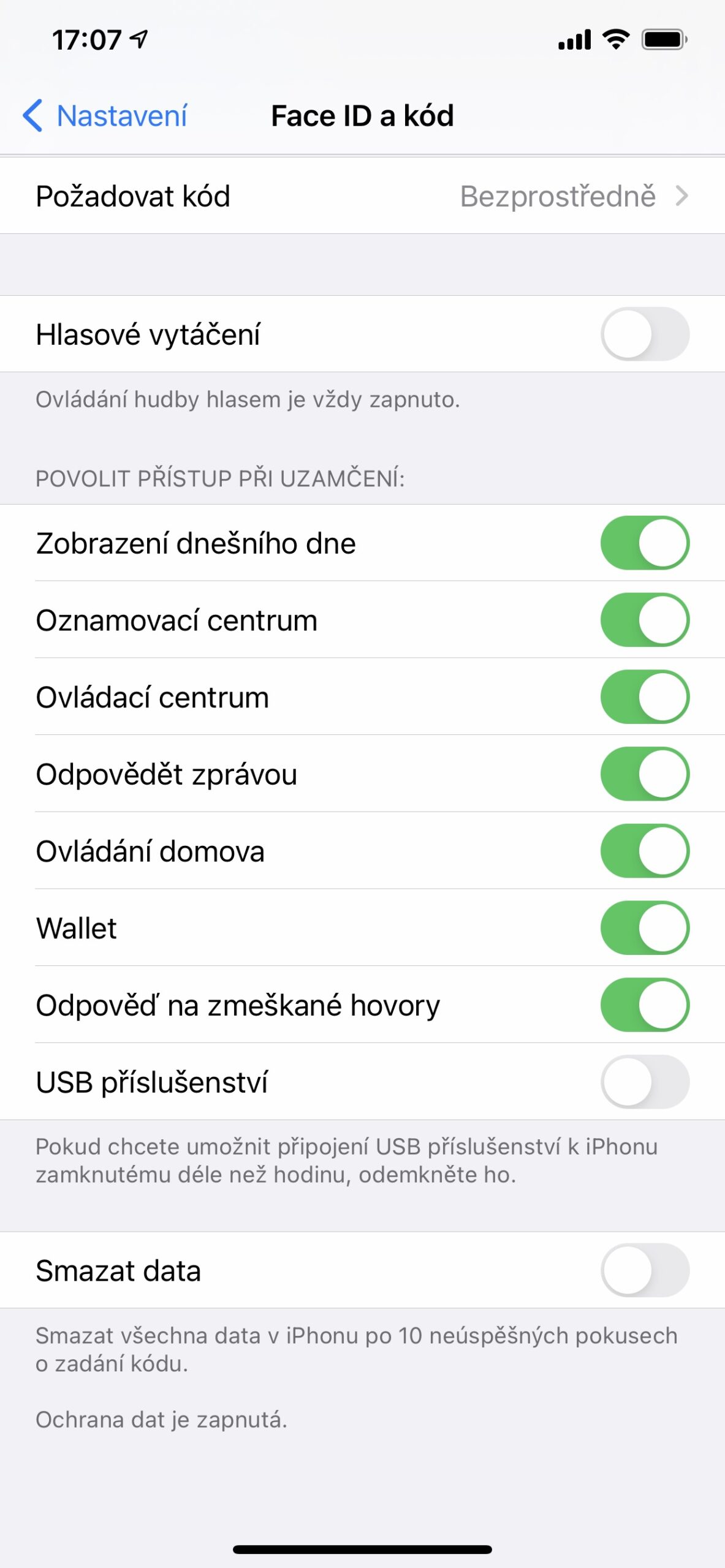Disable Odpověď na zmeškané hovory
The width and height of the screenshot is (725, 1568).
pyautogui.click(x=647, y=1005)
